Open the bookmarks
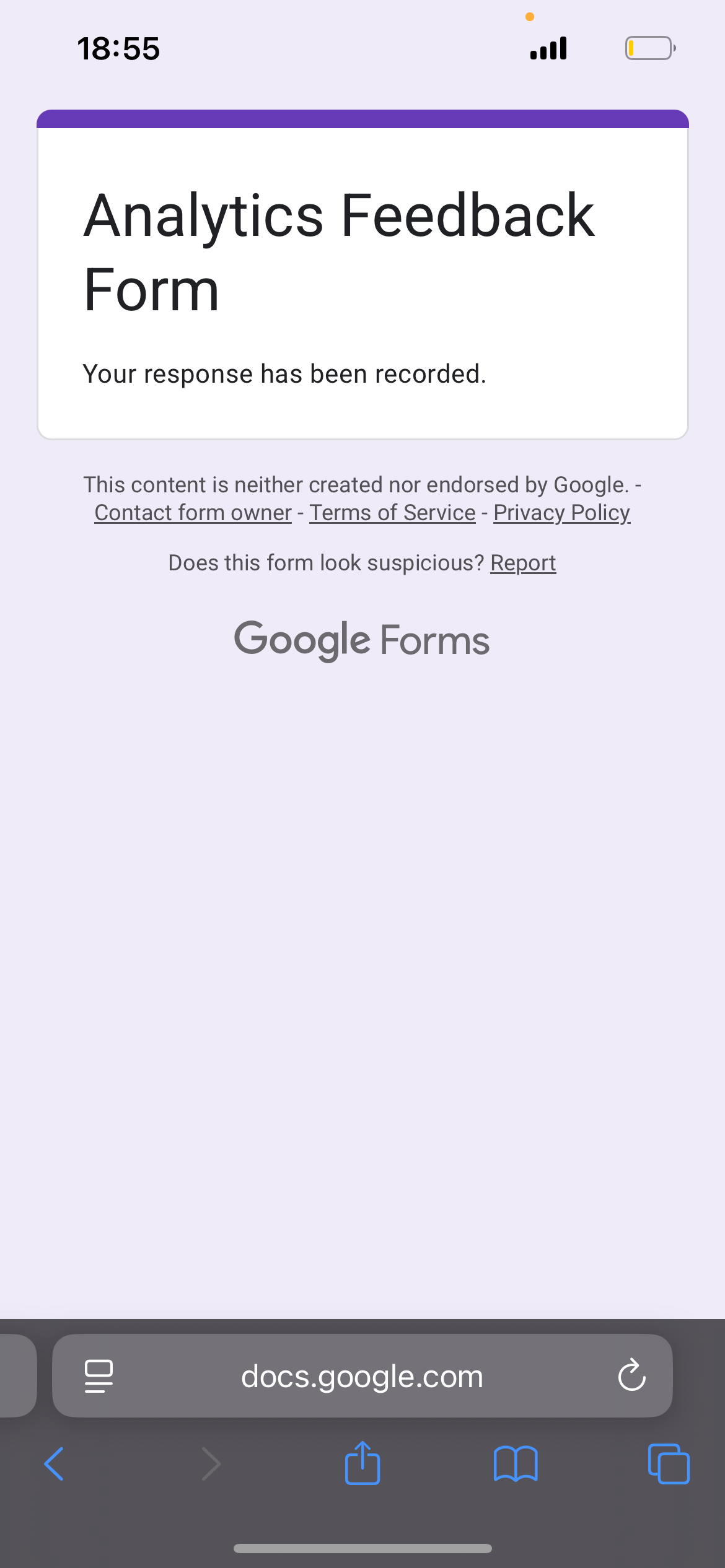The width and height of the screenshot is (725, 1568). pyautogui.click(x=516, y=1464)
